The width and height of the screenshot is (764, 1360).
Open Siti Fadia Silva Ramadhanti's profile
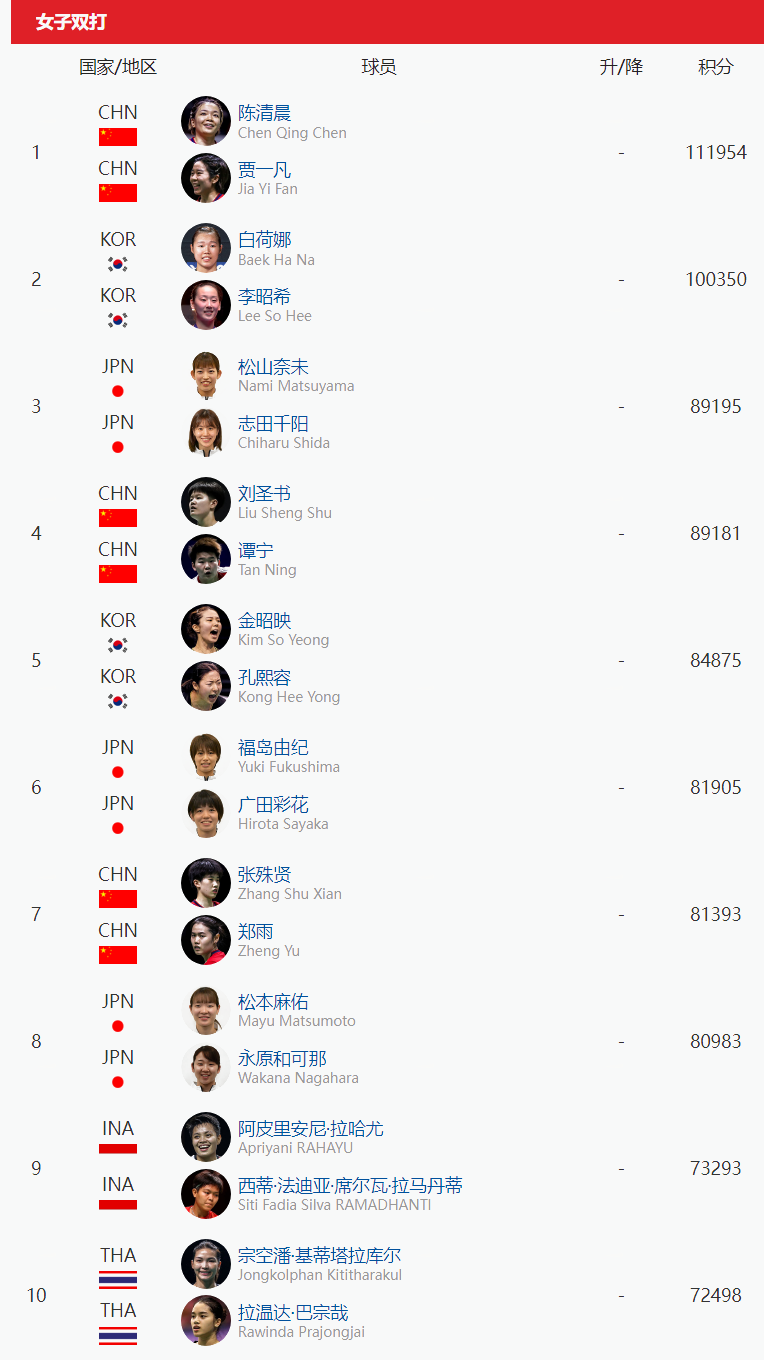(x=350, y=1186)
